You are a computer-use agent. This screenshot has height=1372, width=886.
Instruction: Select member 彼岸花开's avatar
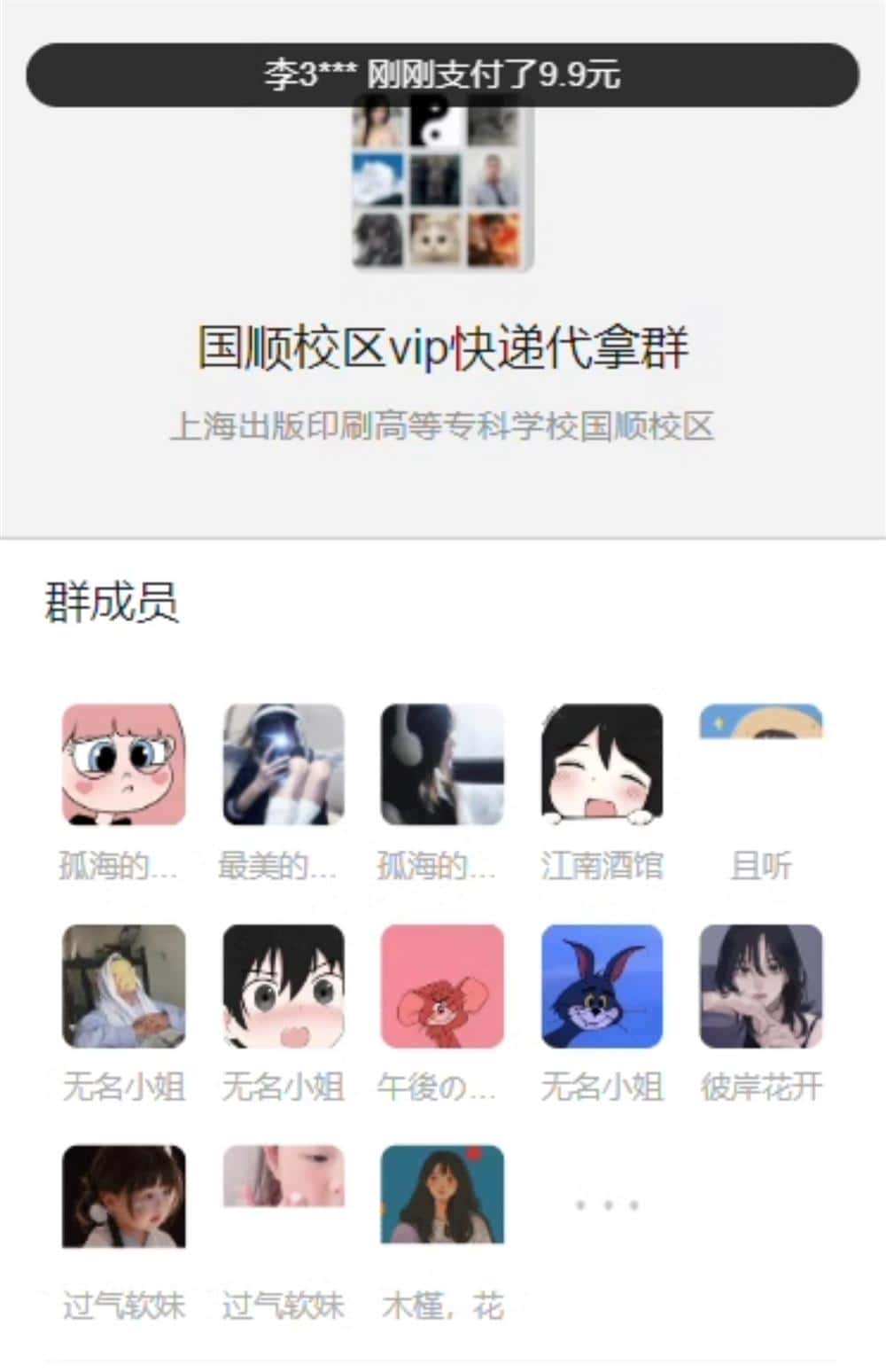click(x=760, y=986)
